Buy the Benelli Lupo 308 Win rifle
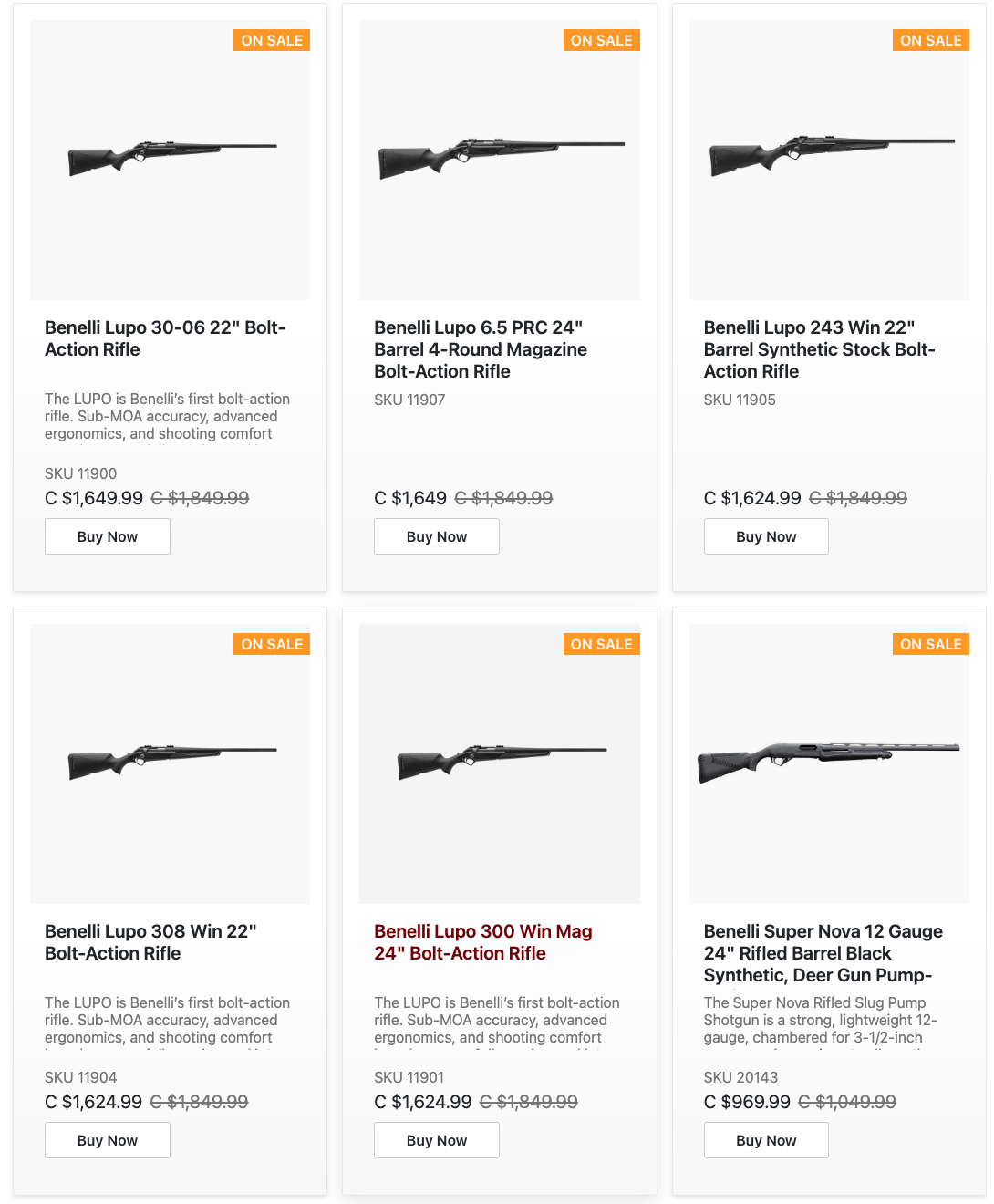The width and height of the screenshot is (994, 1204). pyautogui.click(x=108, y=1140)
